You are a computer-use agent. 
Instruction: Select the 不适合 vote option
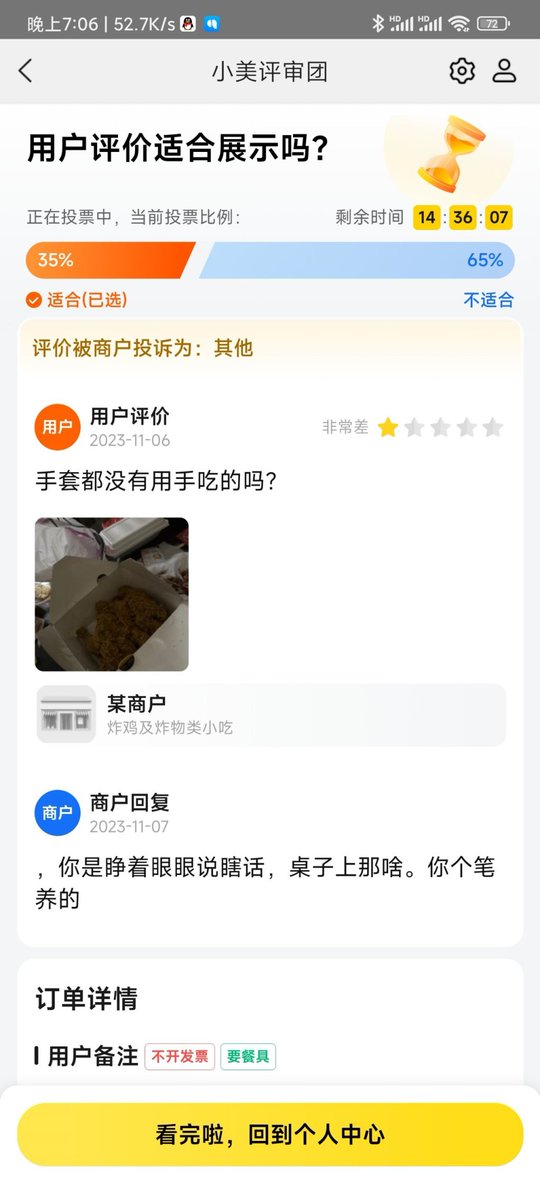pyautogui.click(x=489, y=300)
